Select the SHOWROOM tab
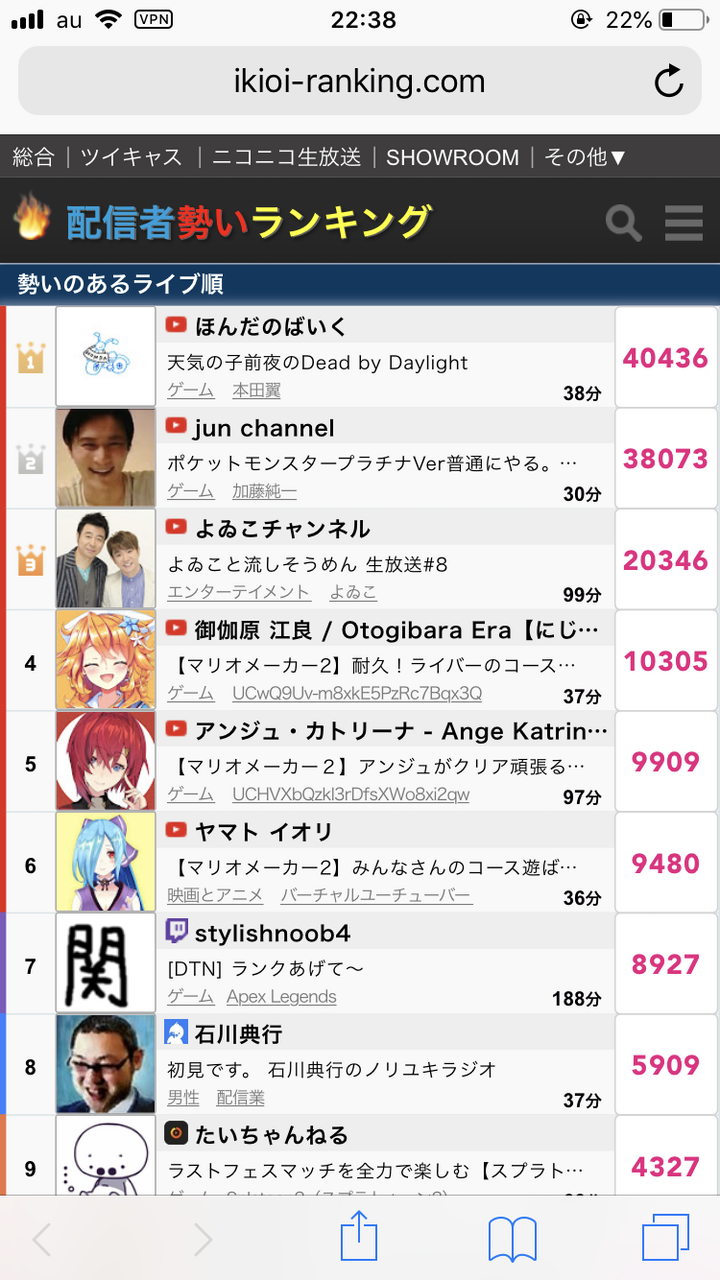 pyautogui.click(x=452, y=157)
